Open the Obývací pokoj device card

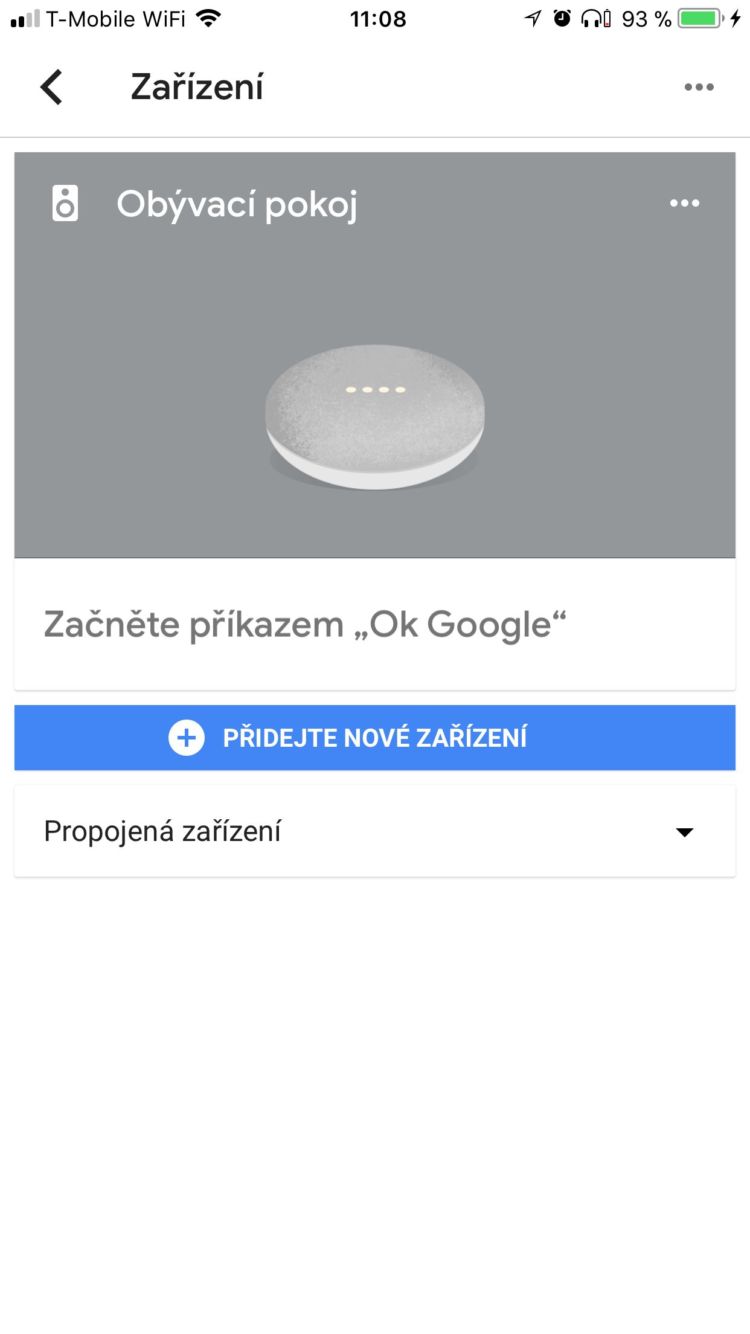374,410
